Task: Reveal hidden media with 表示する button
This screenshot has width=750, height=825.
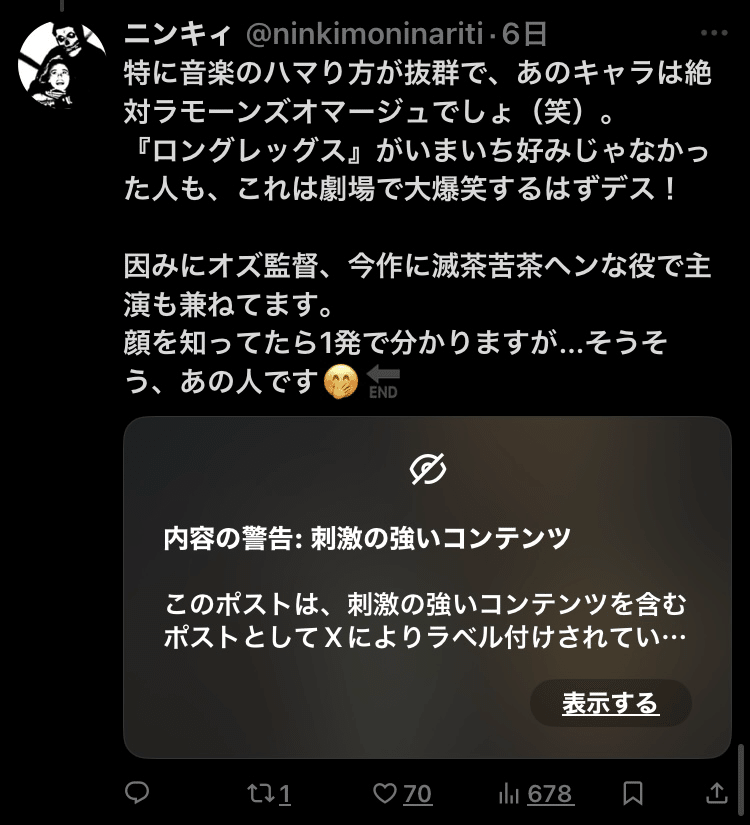Action: click(x=611, y=703)
